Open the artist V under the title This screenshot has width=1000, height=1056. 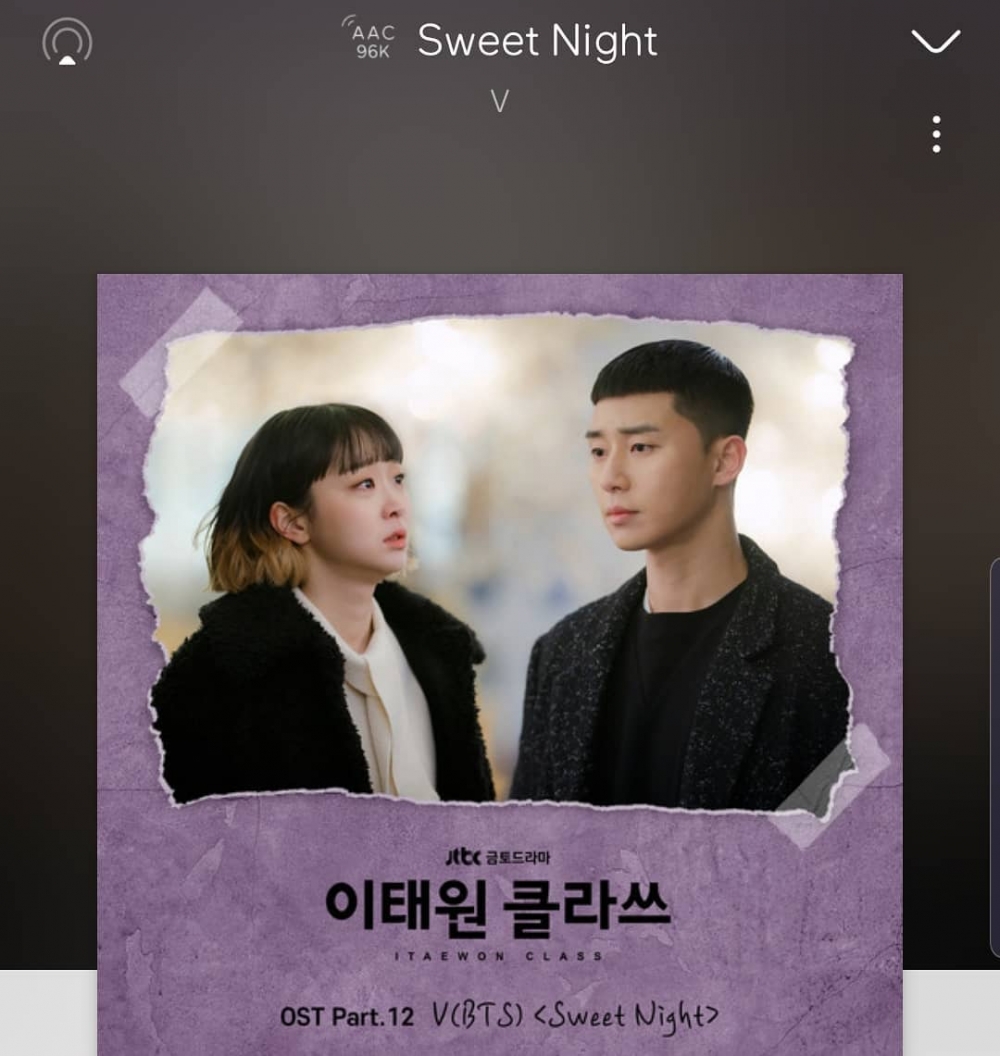pos(500,101)
